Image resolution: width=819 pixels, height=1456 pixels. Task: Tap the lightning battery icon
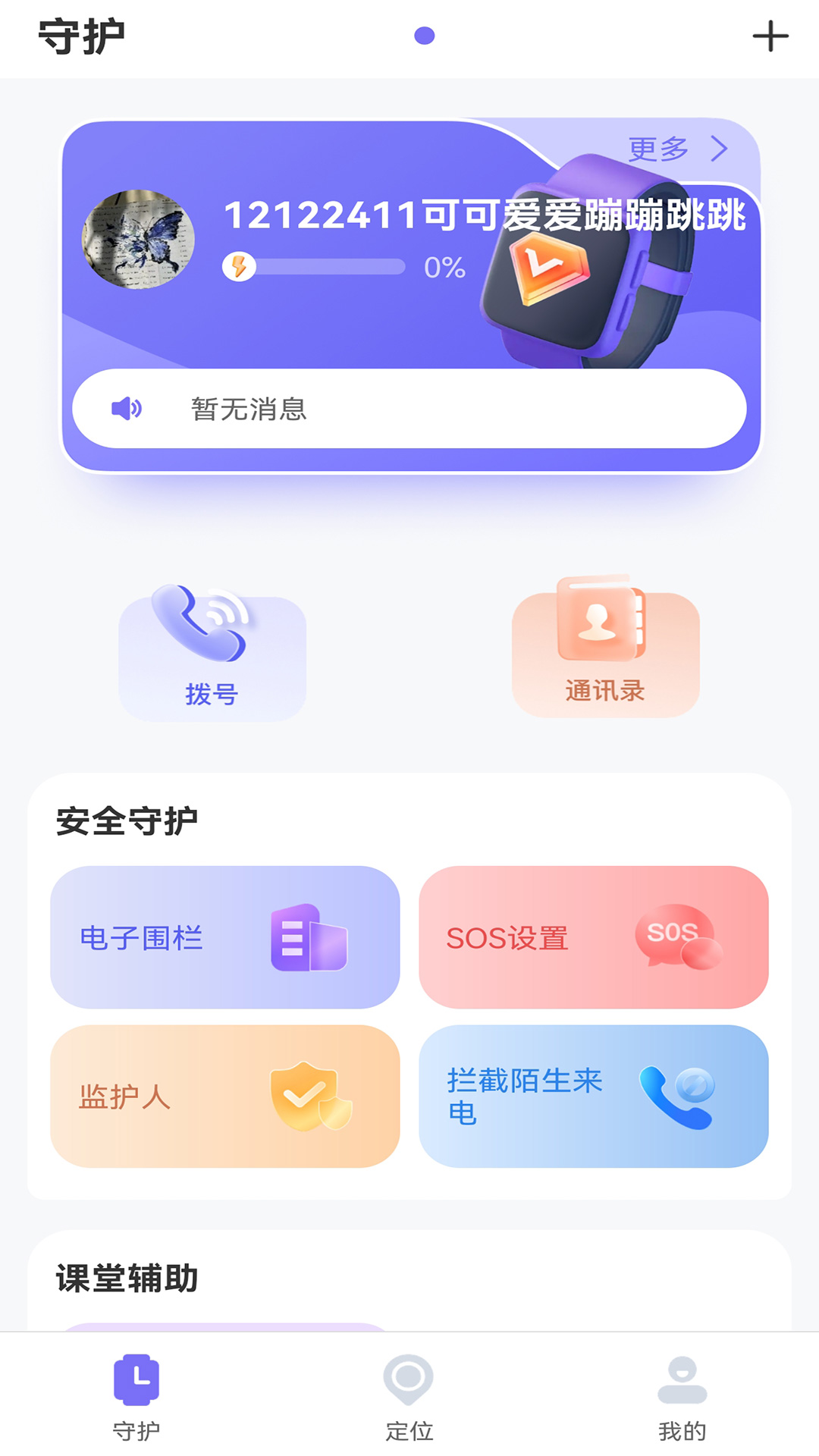tap(240, 265)
